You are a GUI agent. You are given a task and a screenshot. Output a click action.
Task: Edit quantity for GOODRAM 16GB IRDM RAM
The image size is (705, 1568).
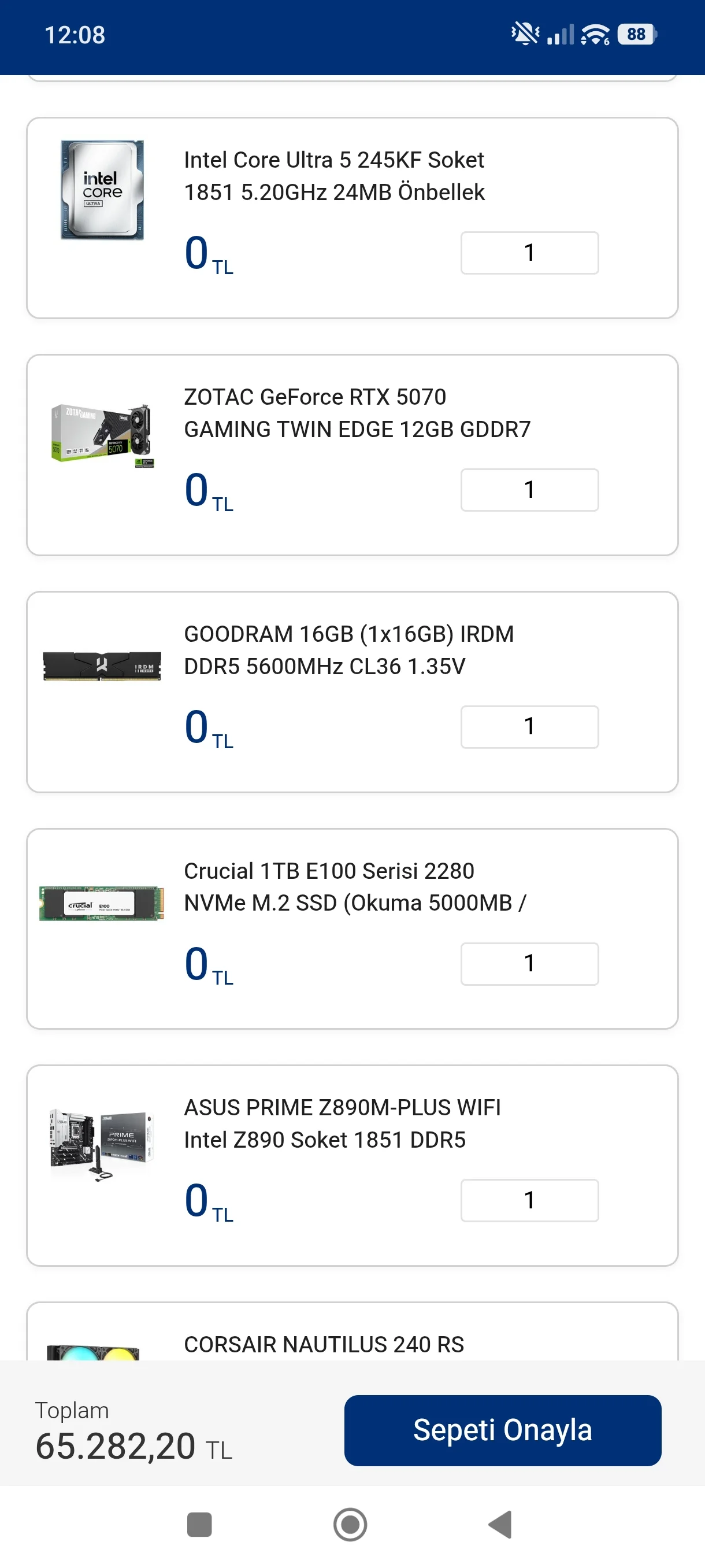[x=529, y=726]
